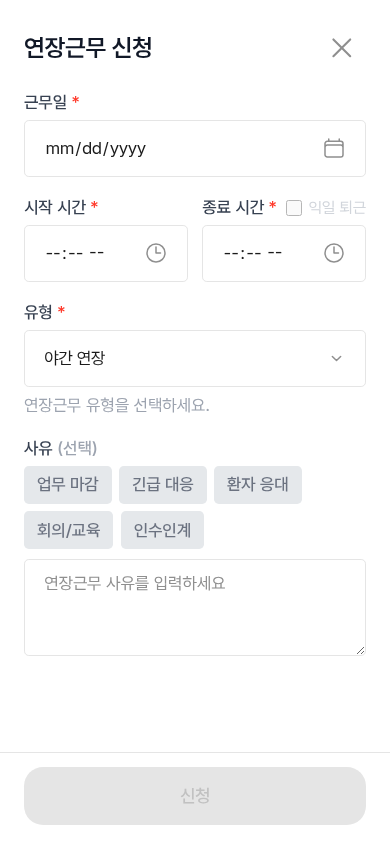This screenshot has width=390, height=844.
Task: Select the 업무 마감 reason chip
Action: (68, 485)
